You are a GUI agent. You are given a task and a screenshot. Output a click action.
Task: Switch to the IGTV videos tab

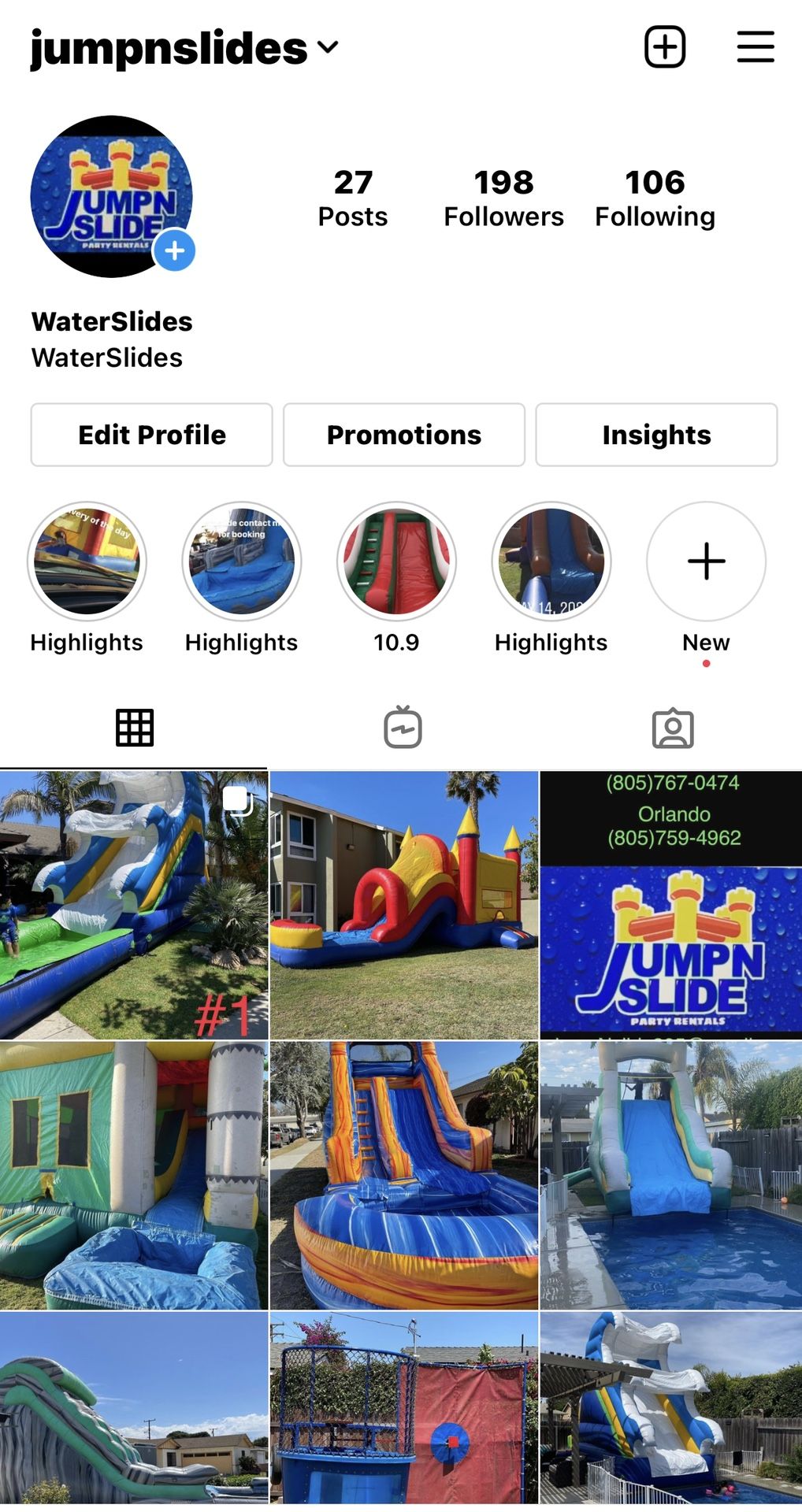403,728
